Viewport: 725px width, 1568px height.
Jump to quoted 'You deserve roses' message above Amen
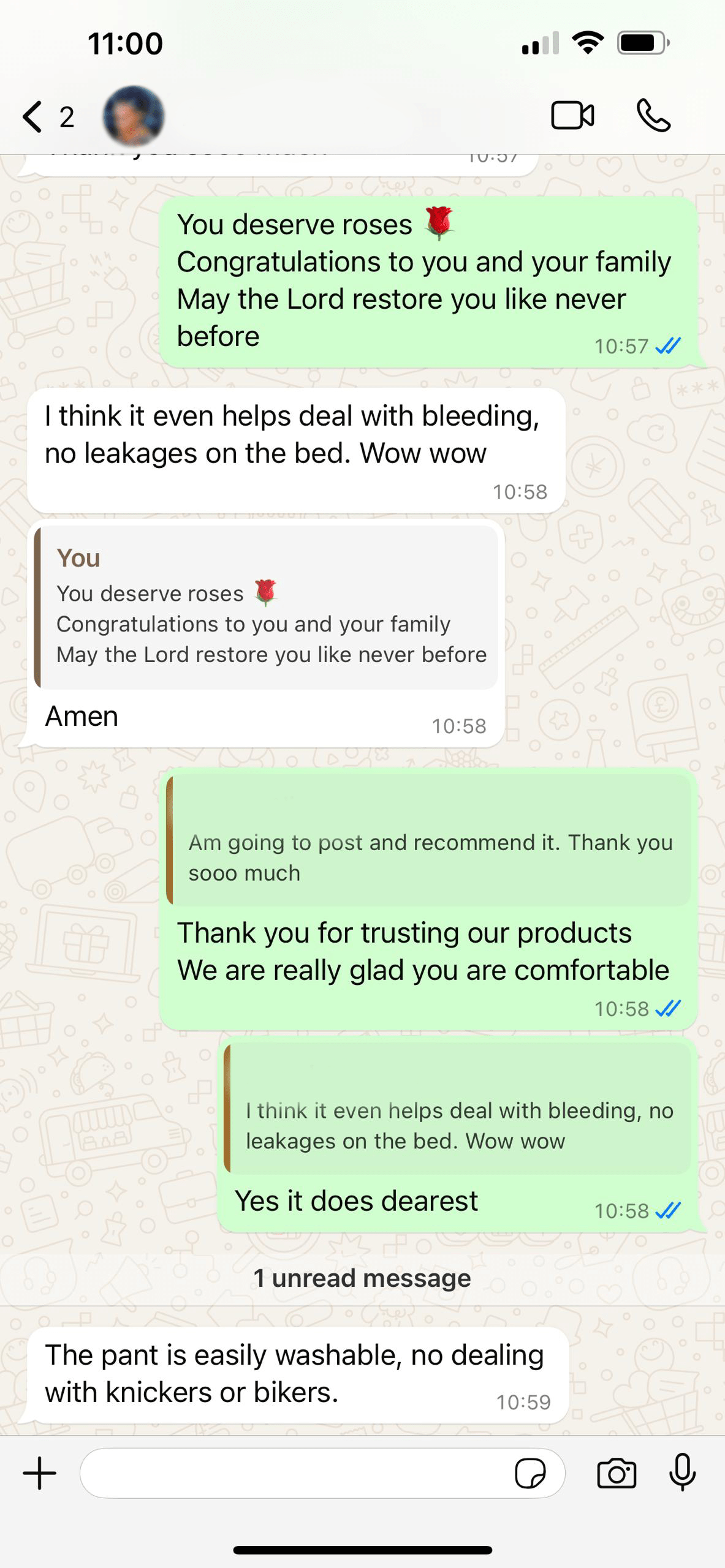coord(266,607)
